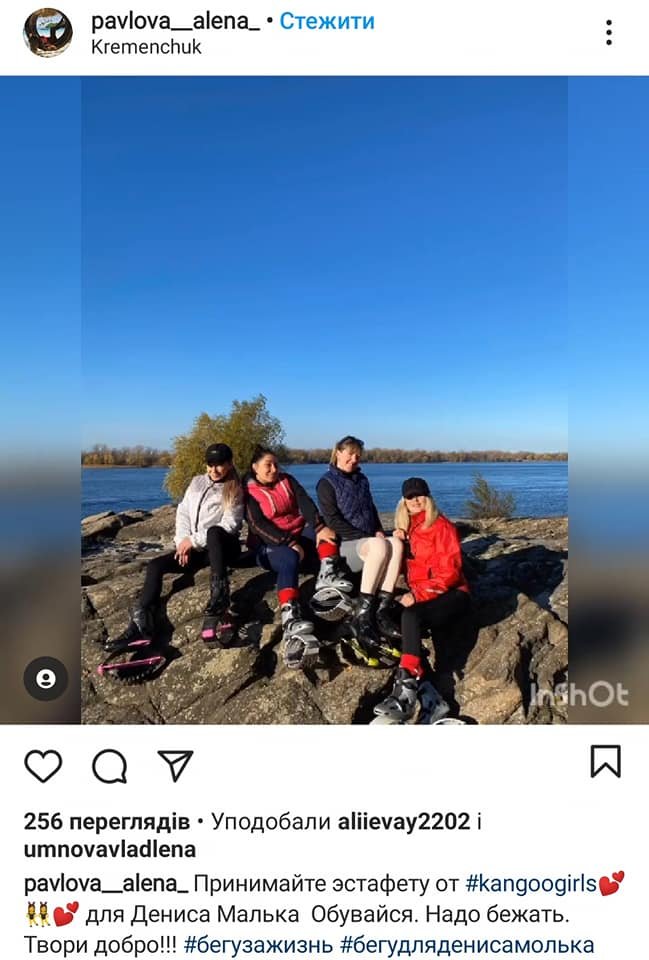The image size is (649, 960).
Task: Open pavlova__alena_ profile picture
Action: 47,33
